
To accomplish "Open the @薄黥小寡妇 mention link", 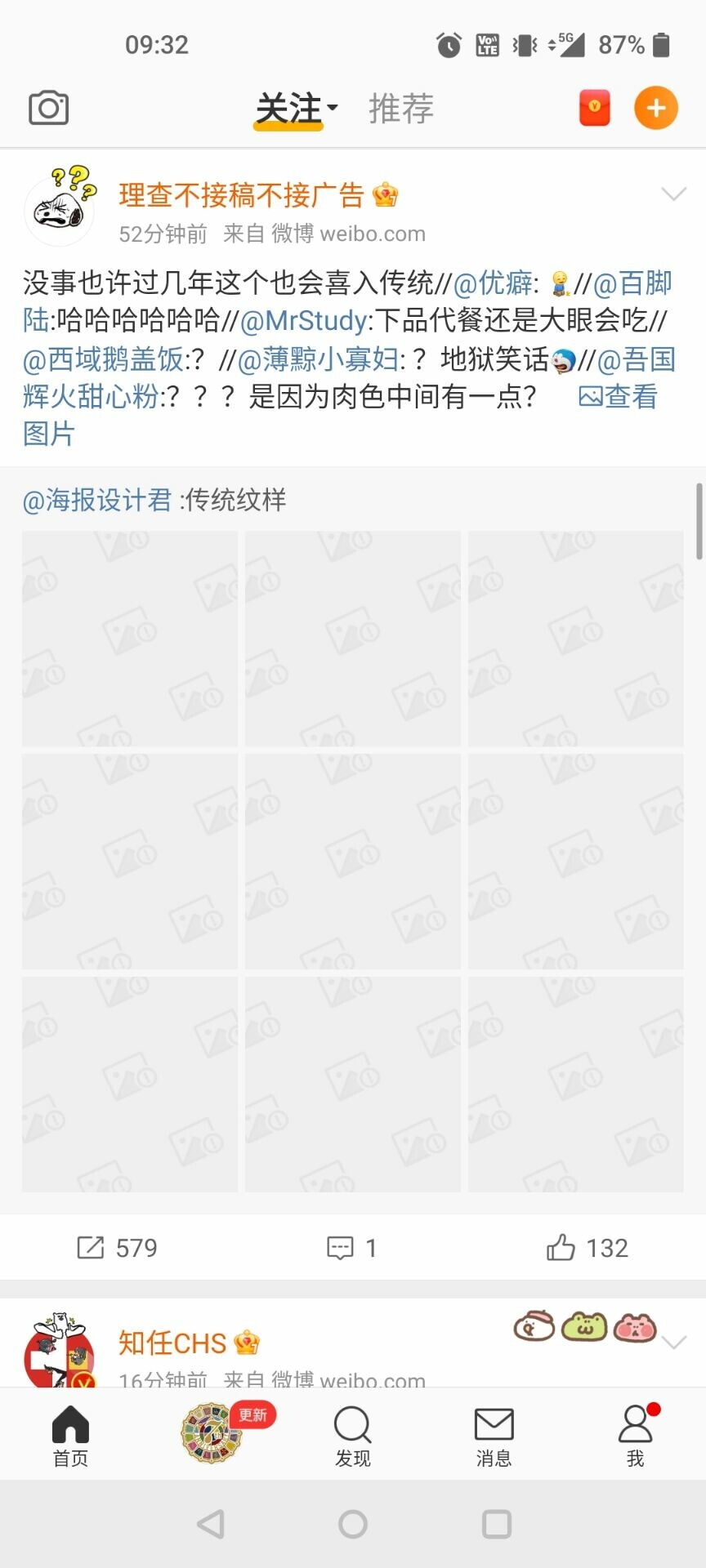I will click(x=318, y=359).
